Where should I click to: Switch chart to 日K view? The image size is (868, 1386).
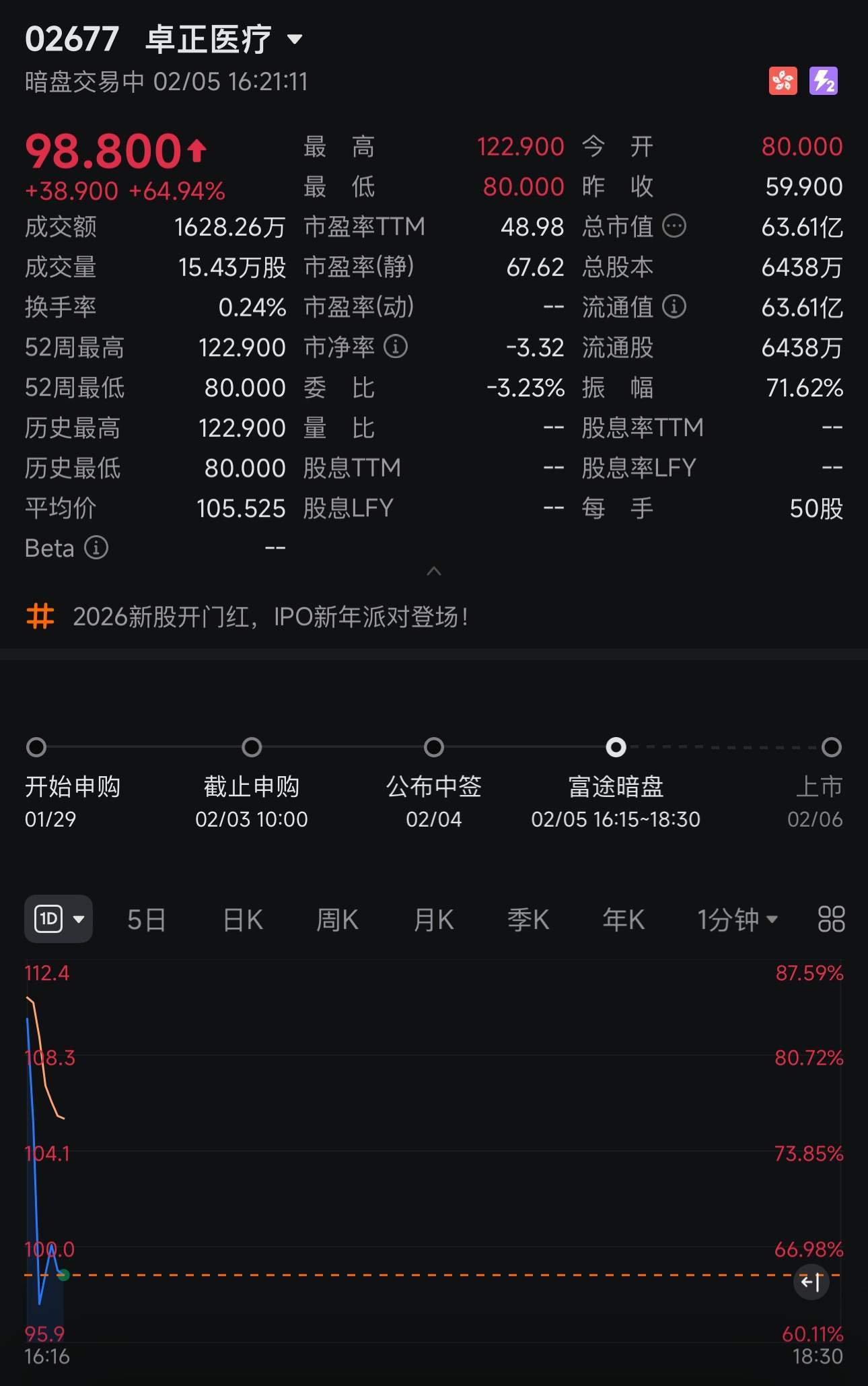click(x=243, y=920)
